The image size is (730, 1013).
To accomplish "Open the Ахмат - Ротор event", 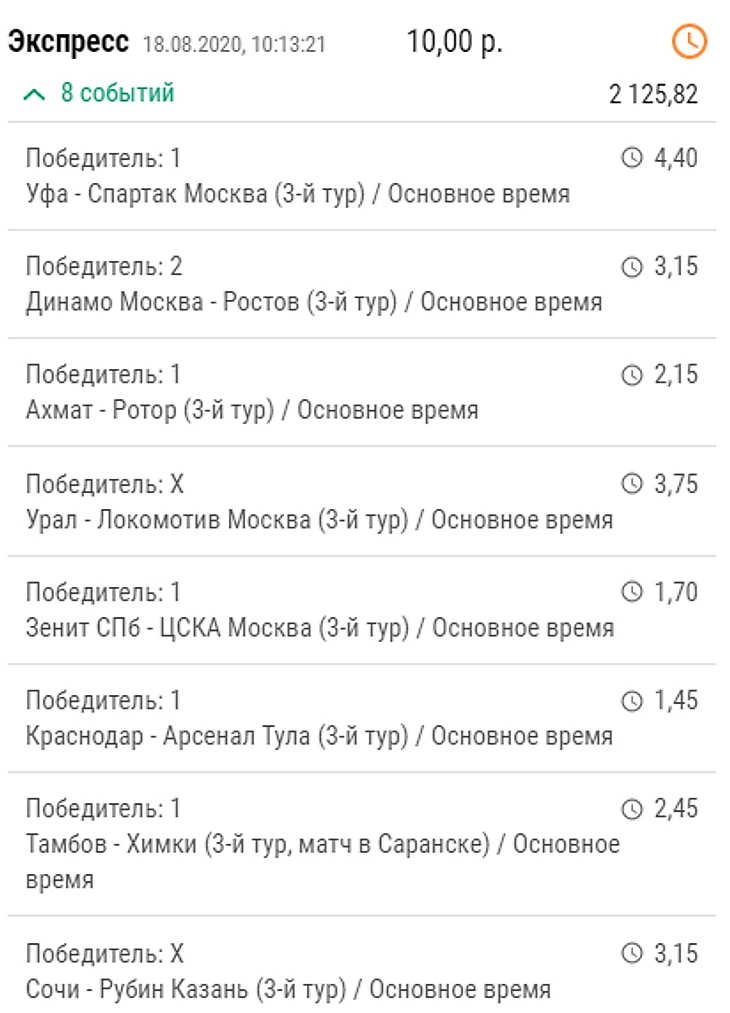I will click(x=251, y=410).
